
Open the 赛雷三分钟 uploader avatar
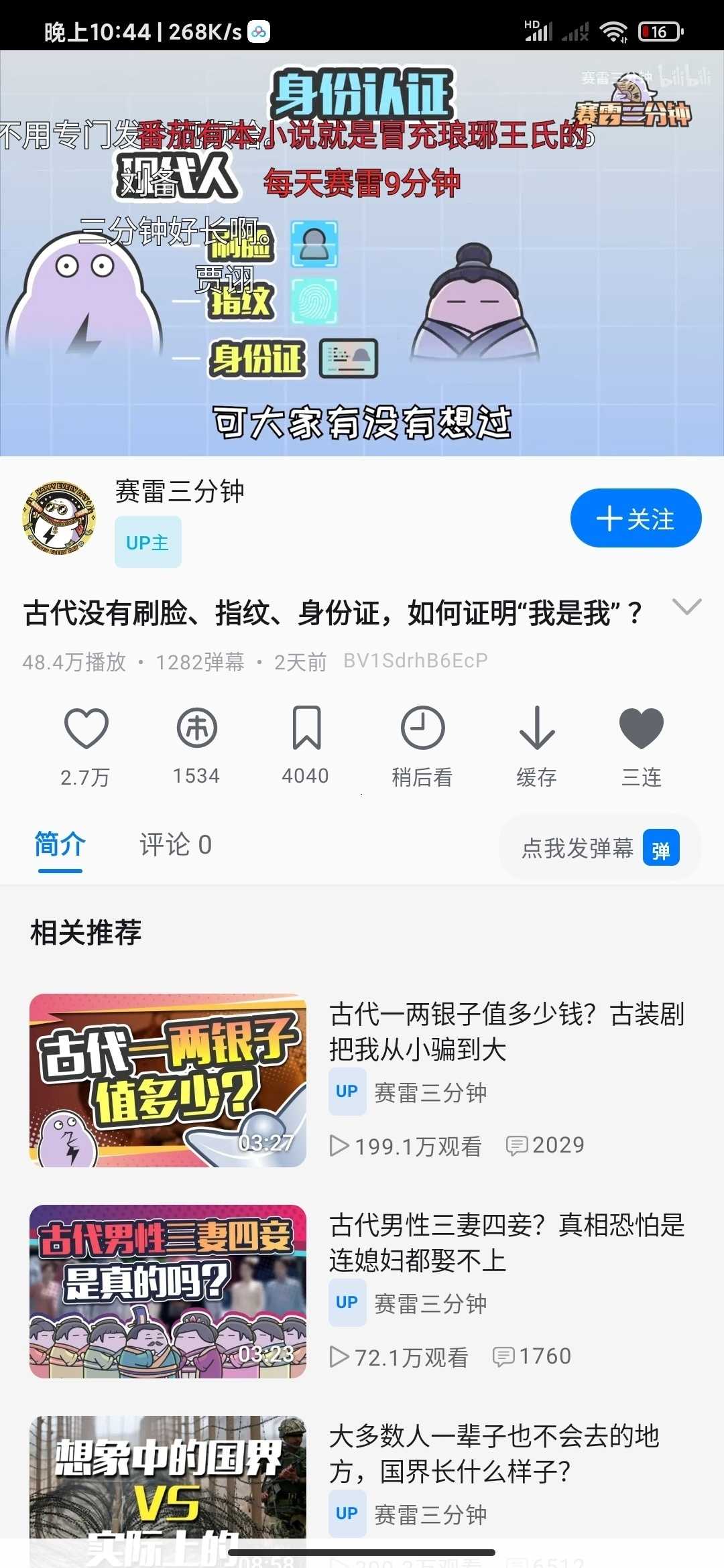59,519
